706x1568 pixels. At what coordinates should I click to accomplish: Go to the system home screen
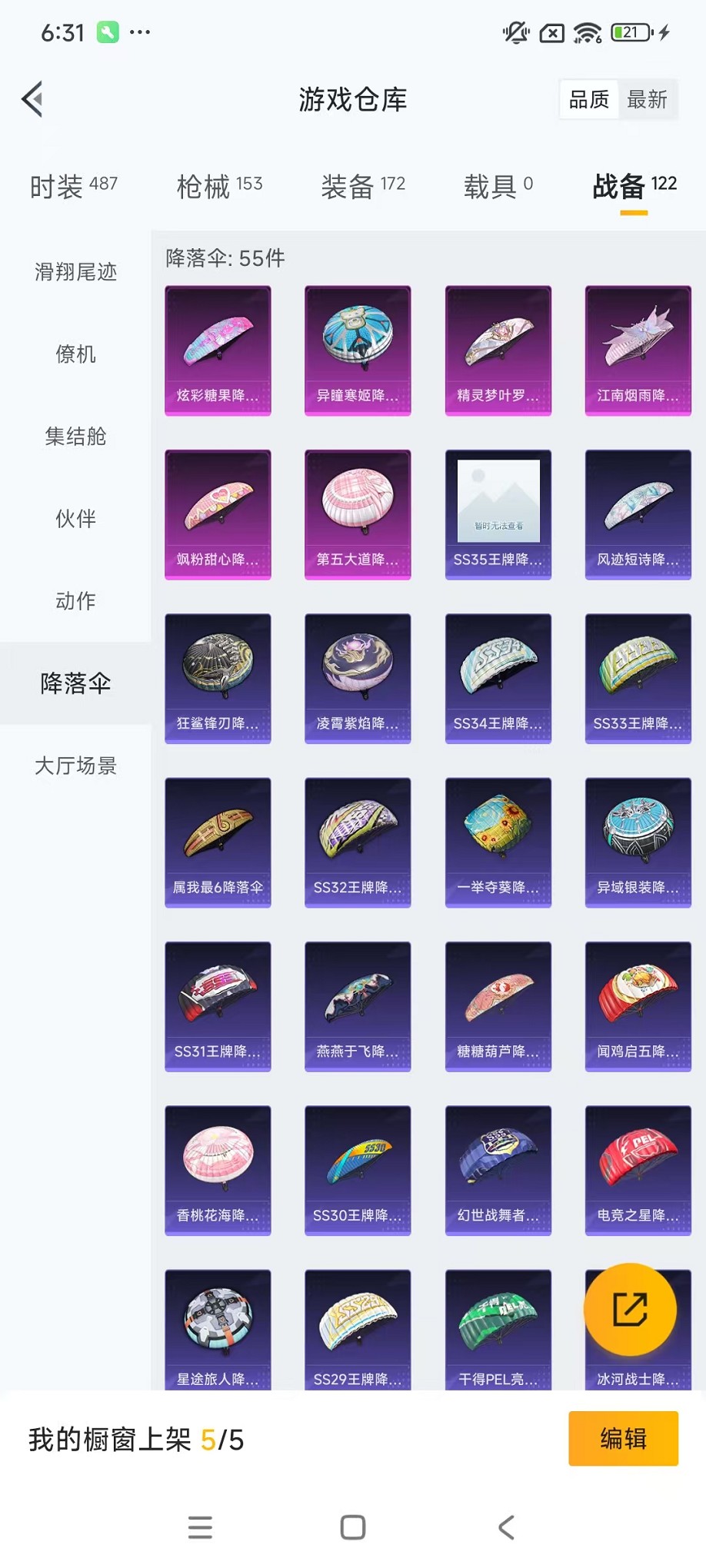(353, 1527)
